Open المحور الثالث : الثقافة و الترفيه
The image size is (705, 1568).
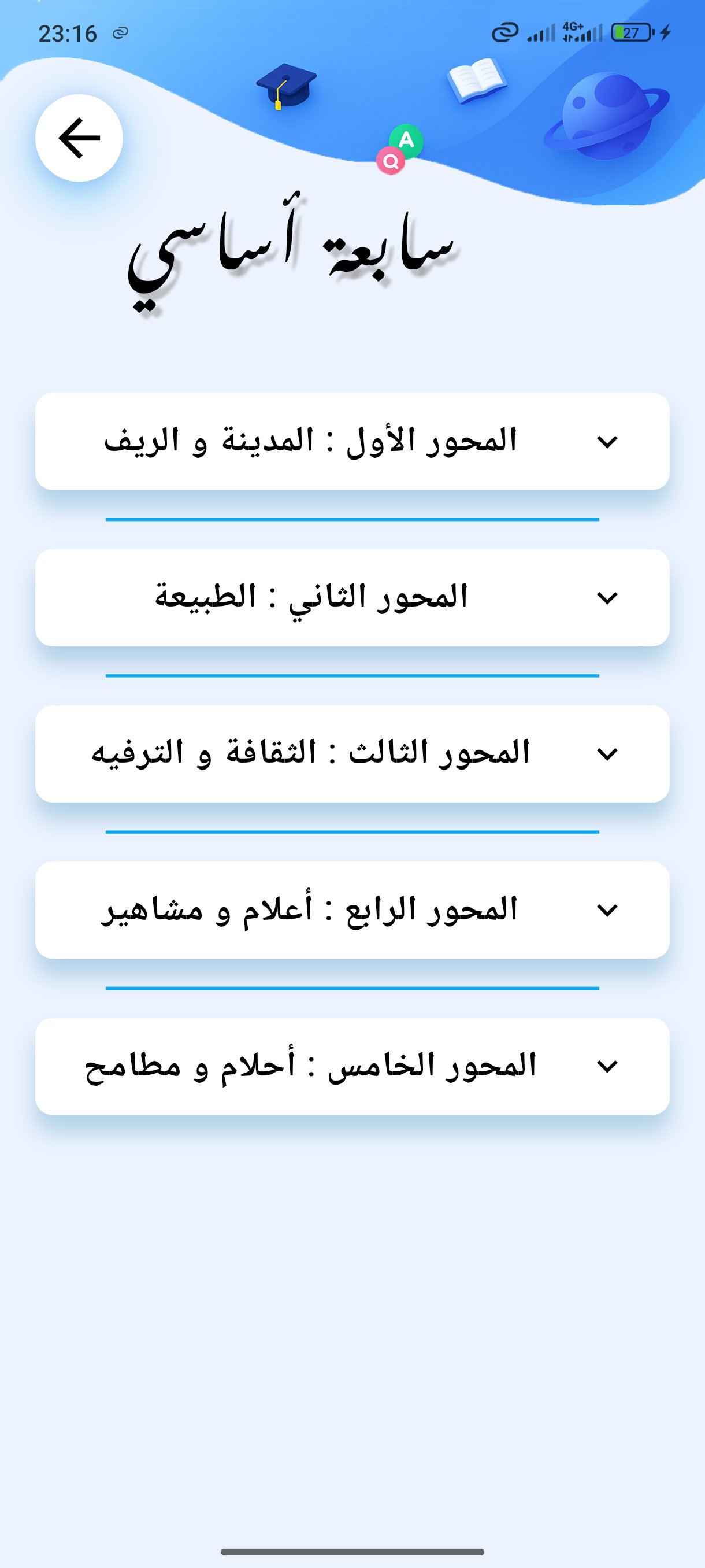[352, 754]
